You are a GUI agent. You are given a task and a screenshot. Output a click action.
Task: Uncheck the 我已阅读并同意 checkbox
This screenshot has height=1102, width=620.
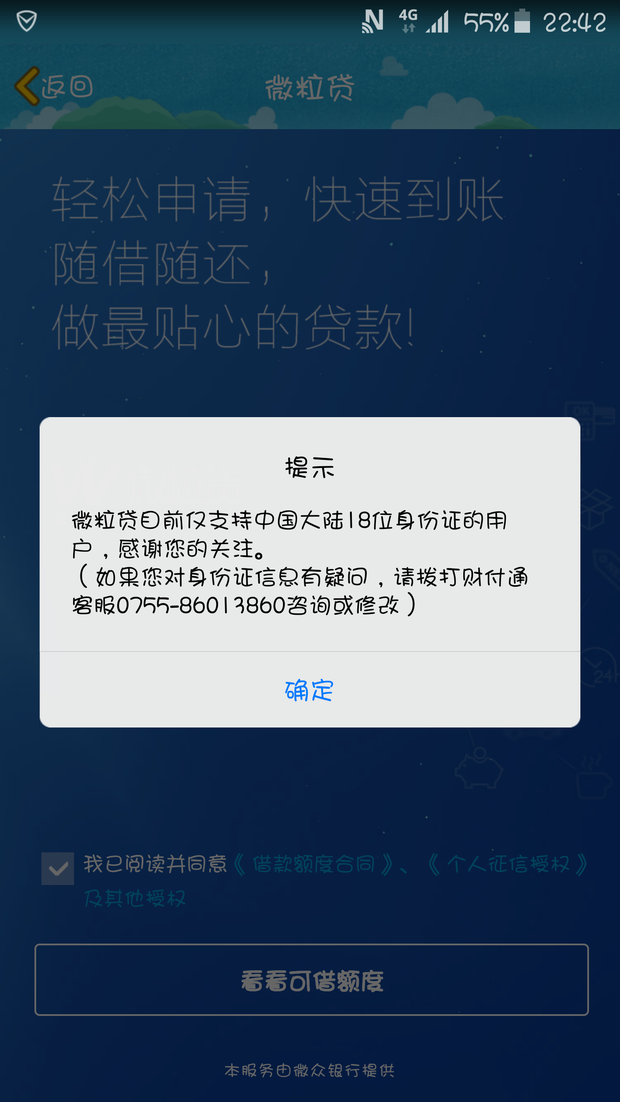point(58,868)
